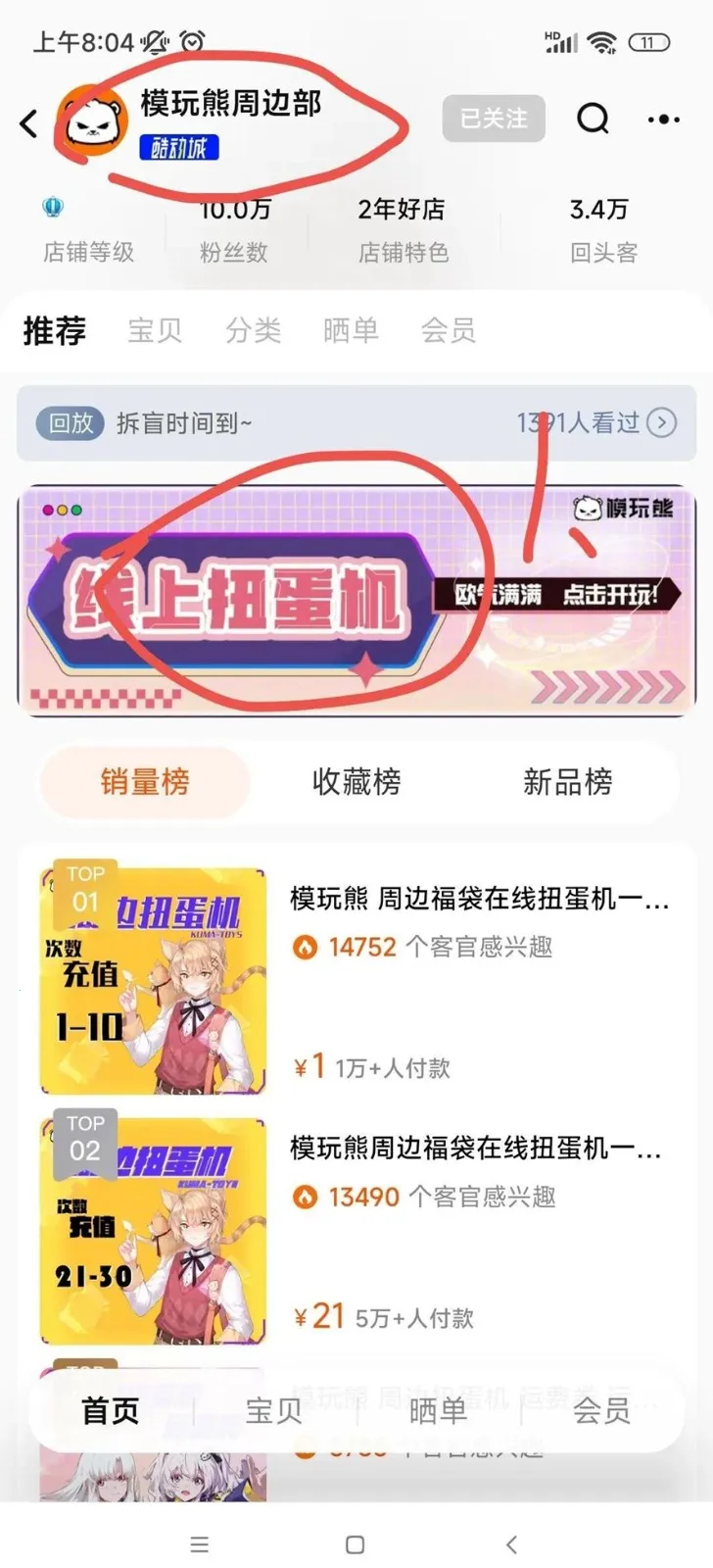This screenshot has width=713, height=1568.
Task: Open the three-dot overflow menu
Action: coord(663,120)
